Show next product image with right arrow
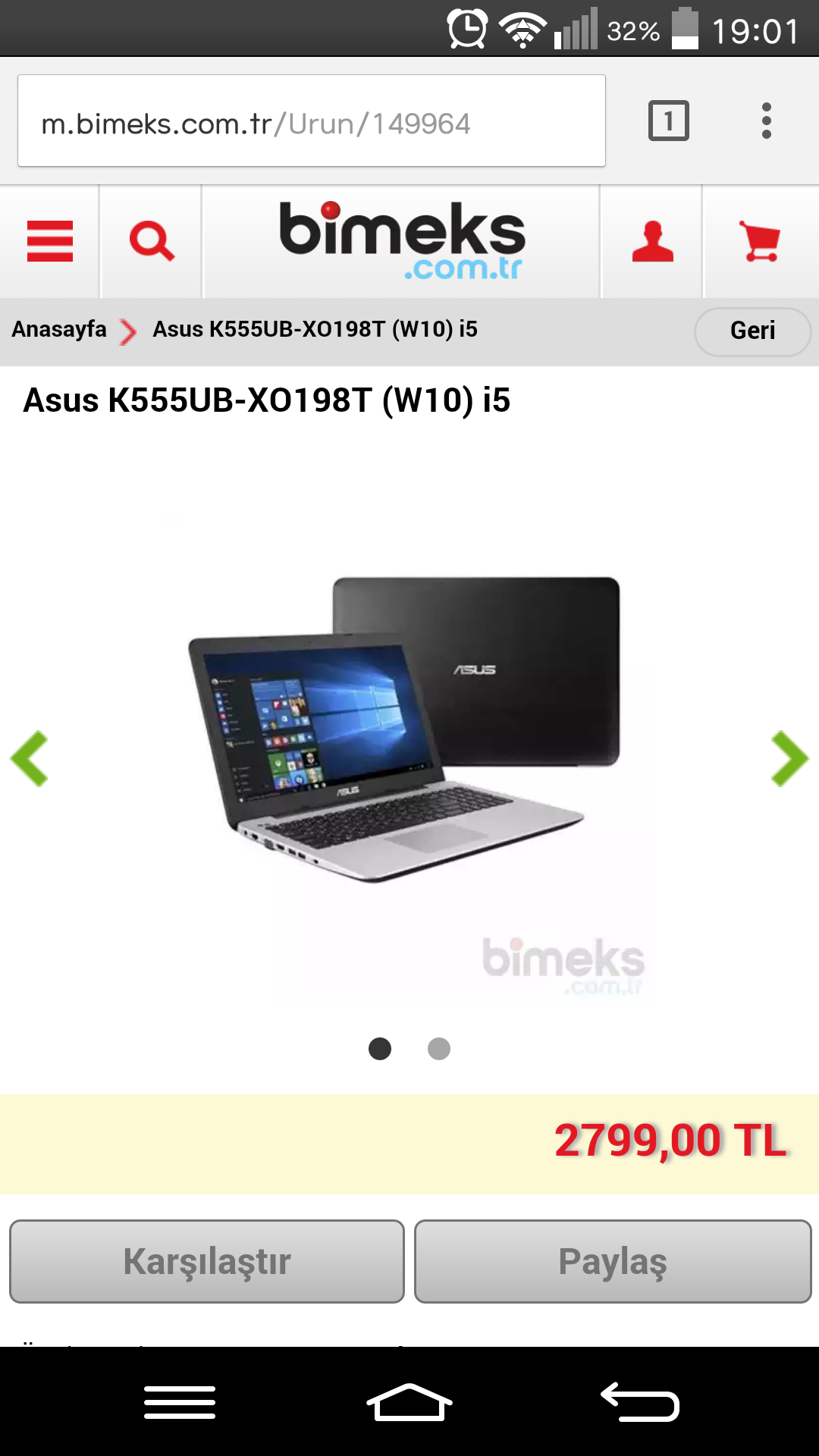This screenshot has height=1456, width=819. 789,758
